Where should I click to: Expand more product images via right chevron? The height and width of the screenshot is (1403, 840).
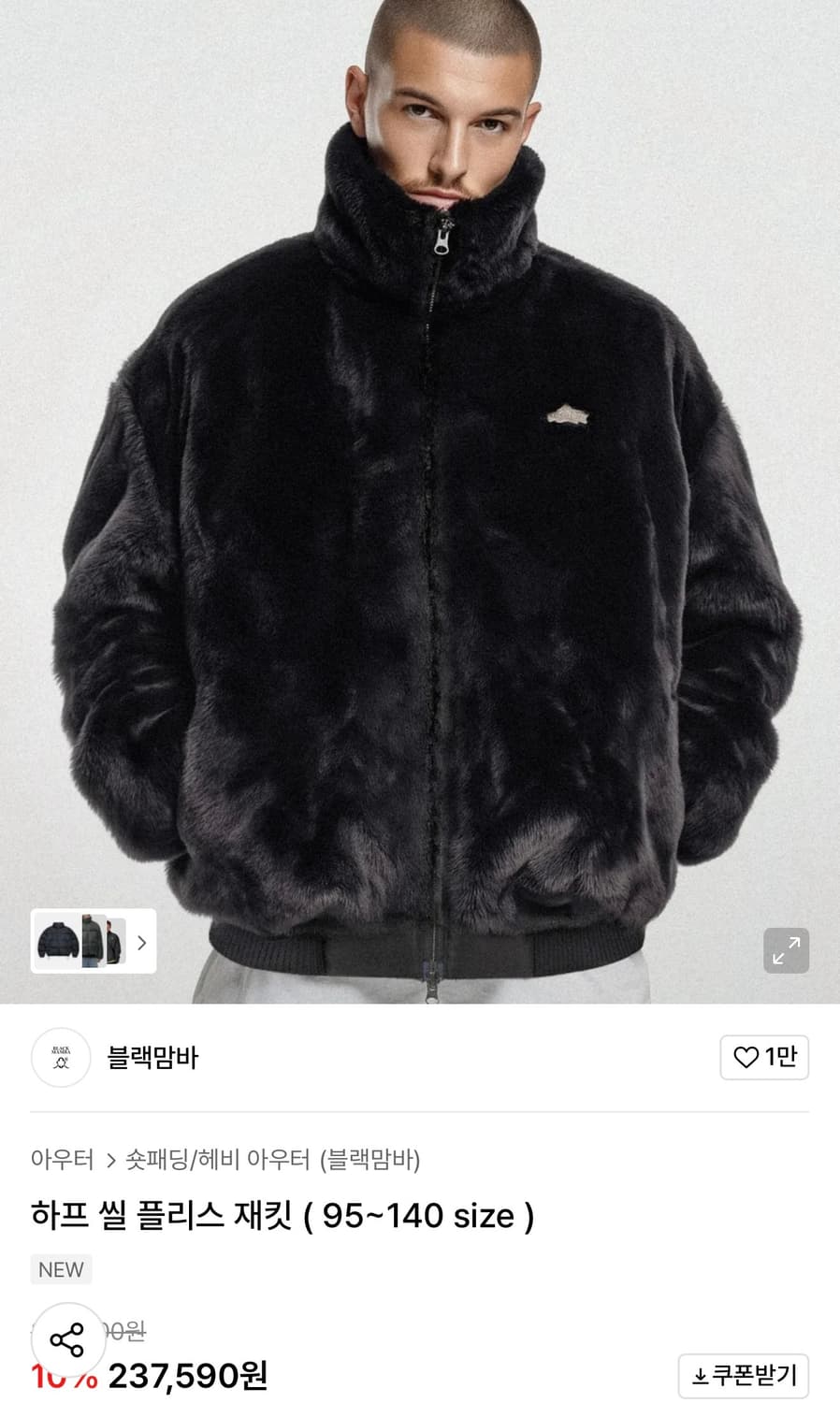pyautogui.click(x=141, y=943)
